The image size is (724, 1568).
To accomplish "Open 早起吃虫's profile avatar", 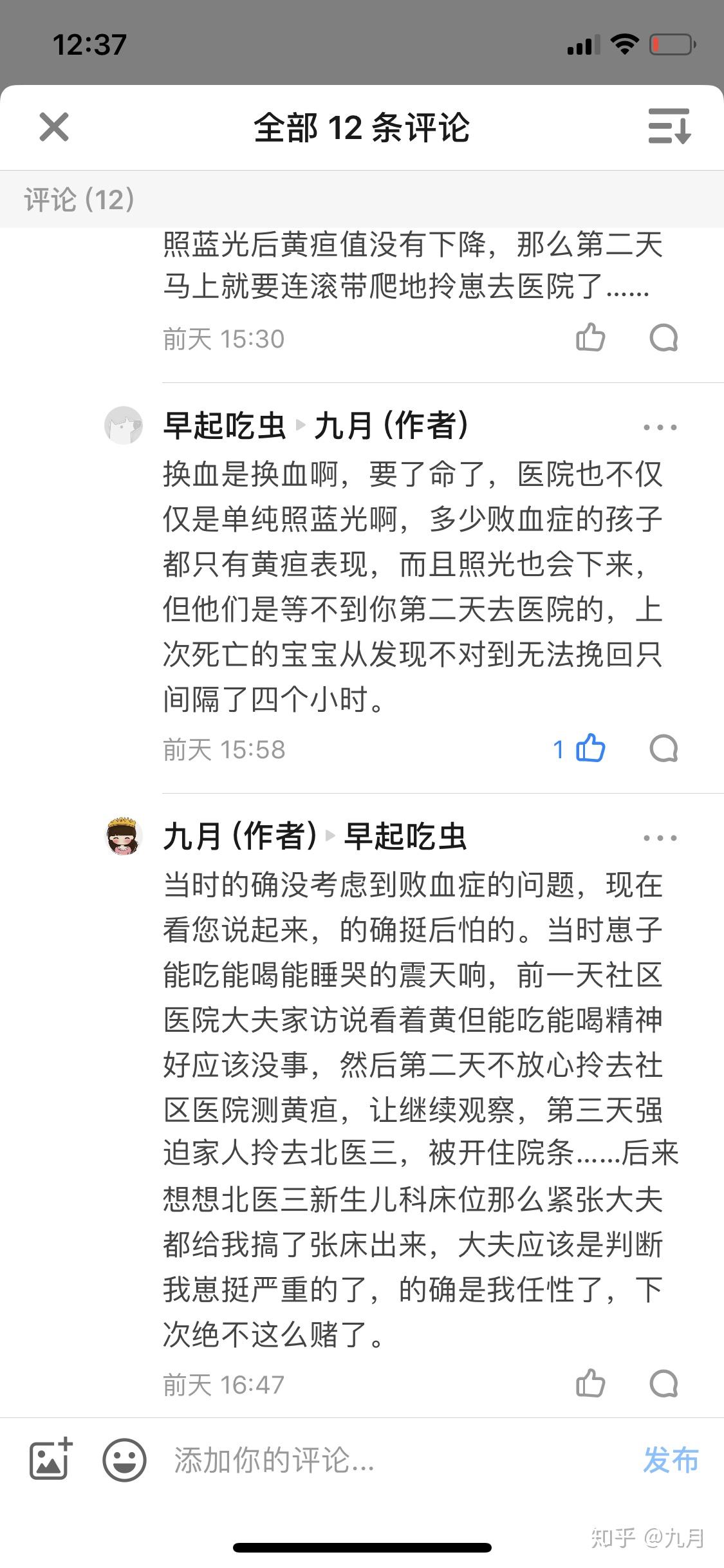I will (124, 425).
